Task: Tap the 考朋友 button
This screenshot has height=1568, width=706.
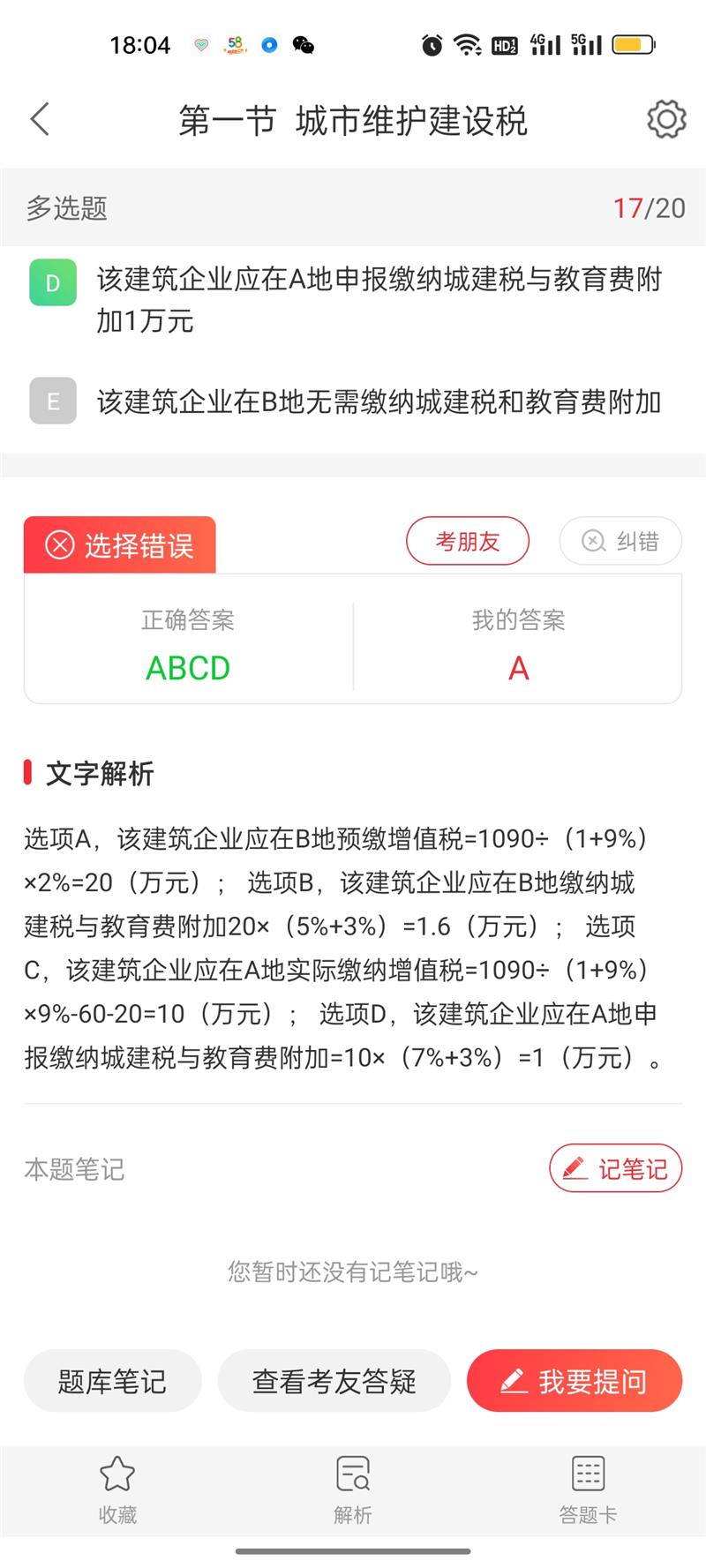Action: point(467,541)
